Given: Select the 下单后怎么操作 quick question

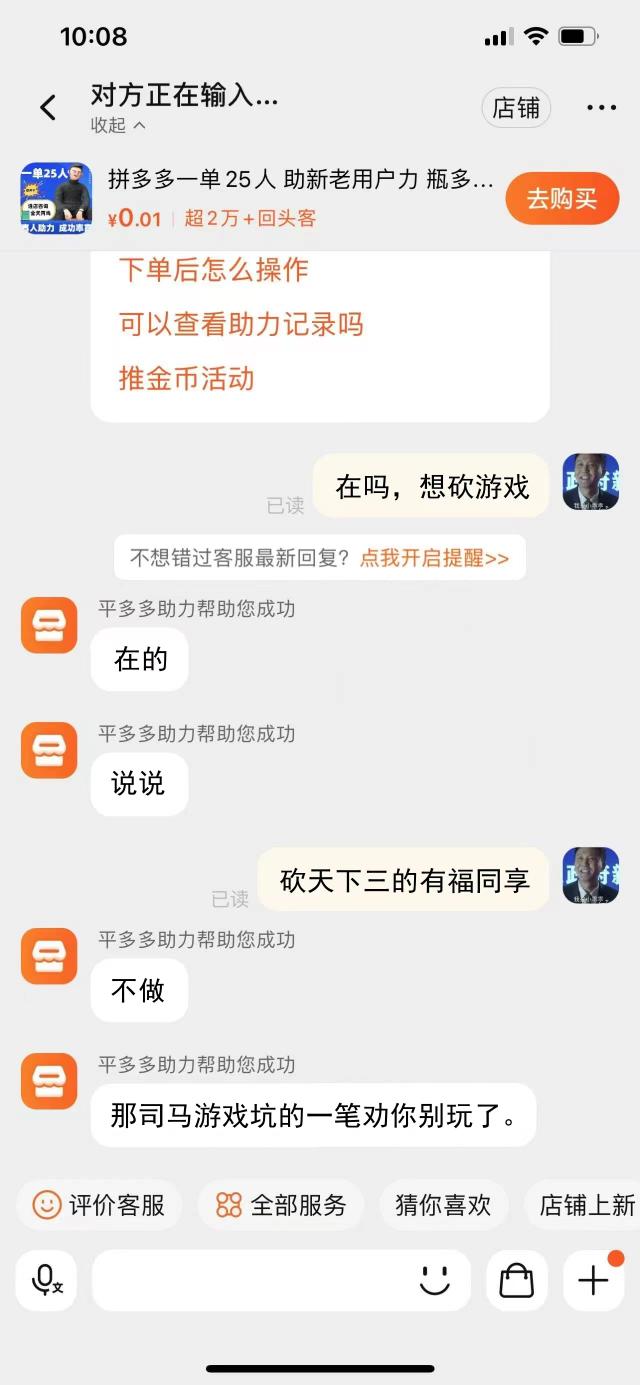Looking at the screenshot, I should (213, 270).
